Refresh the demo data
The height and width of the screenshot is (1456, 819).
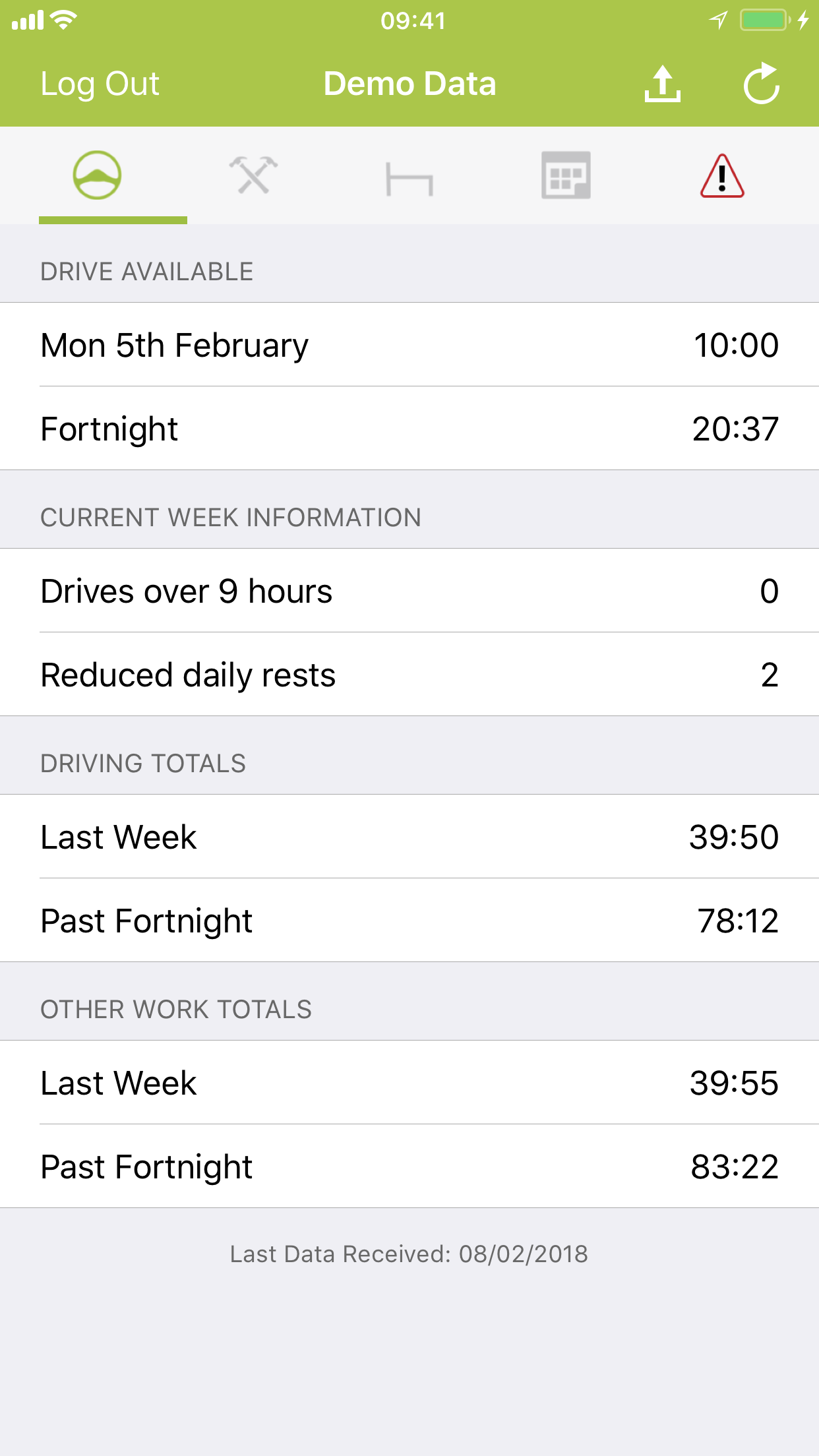(762, 84)
